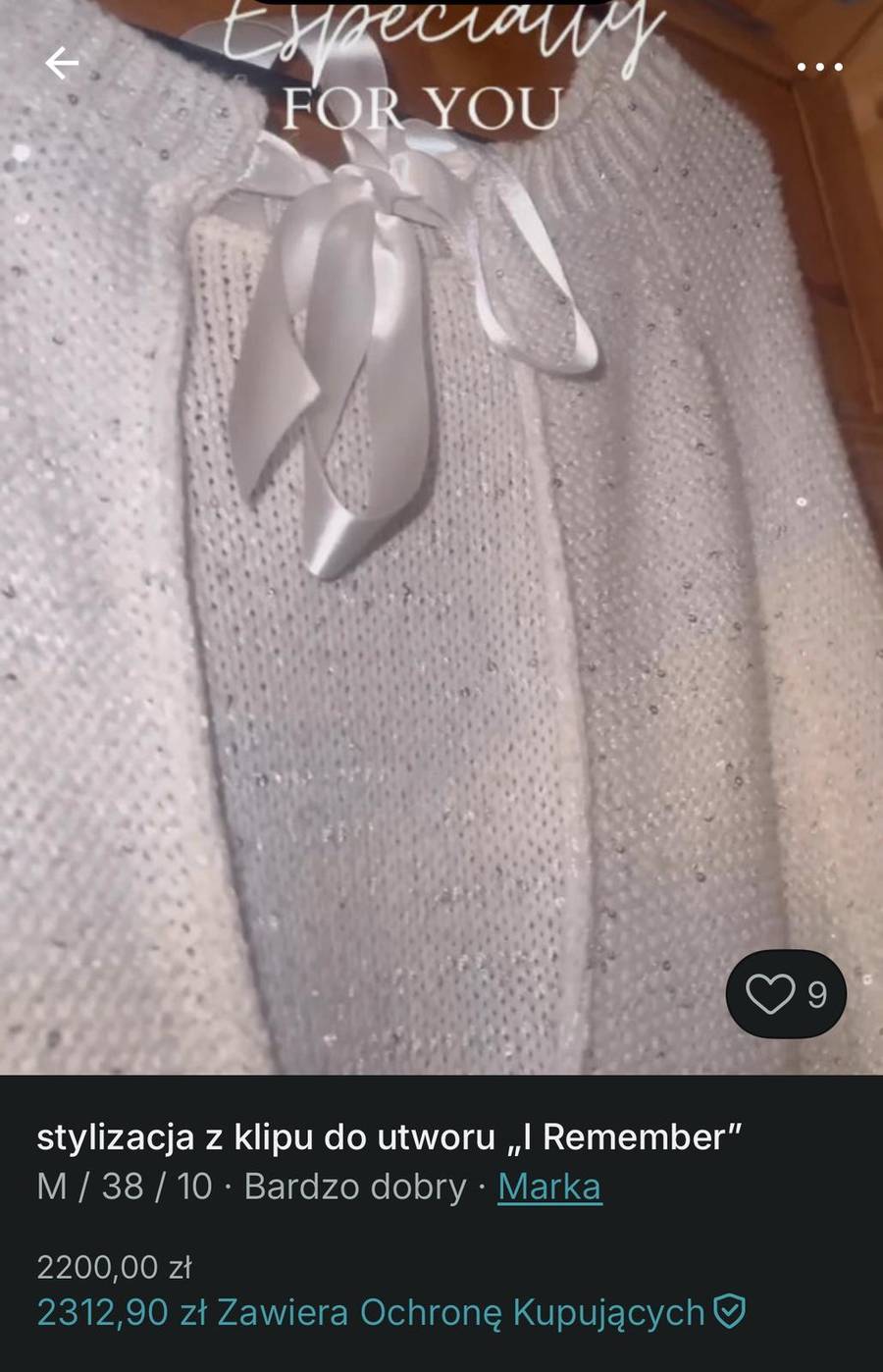Toggle the favorite state of this listing
883x1372 pixels.
tap(770, 994)
